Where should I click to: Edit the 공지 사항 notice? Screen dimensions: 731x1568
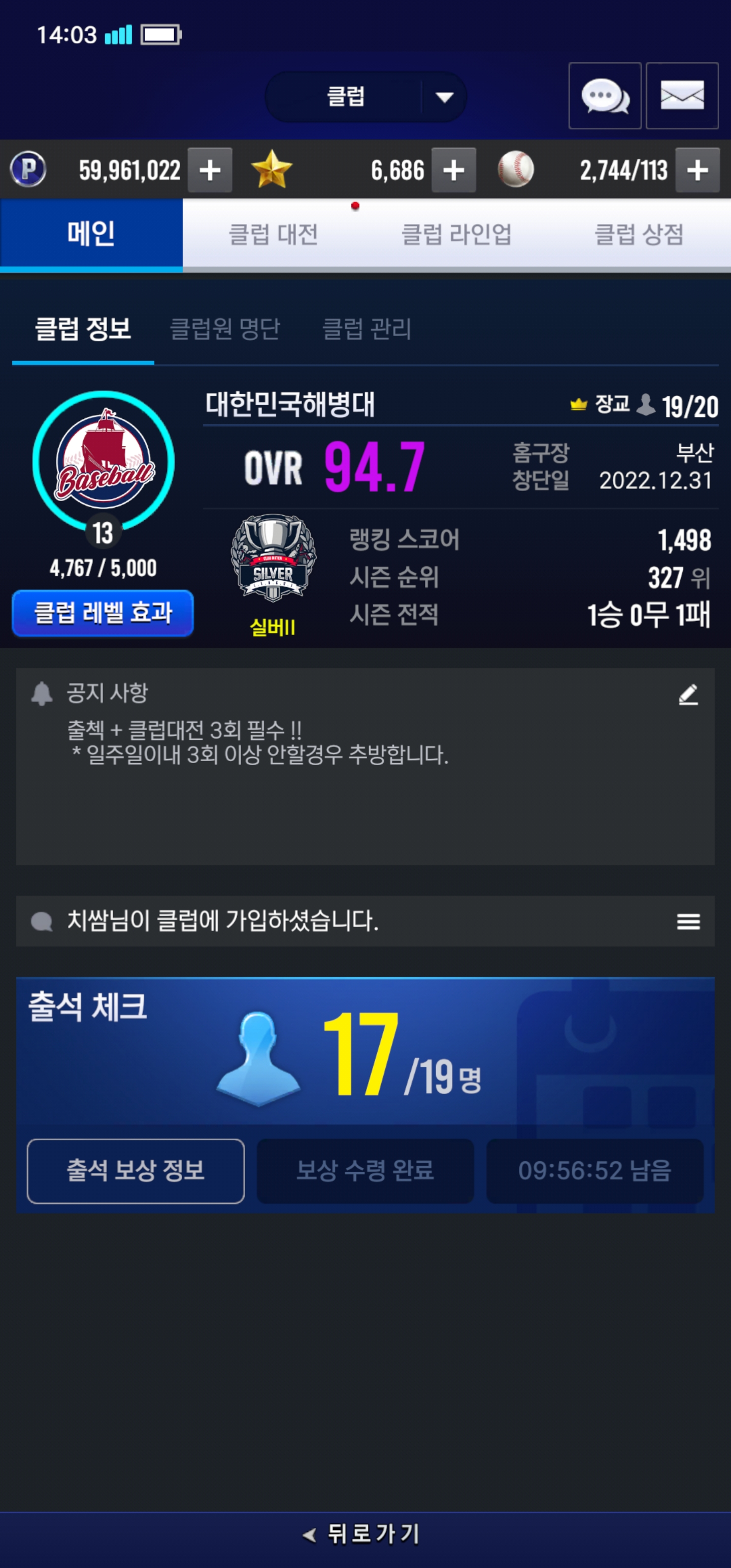coord(688,695)
